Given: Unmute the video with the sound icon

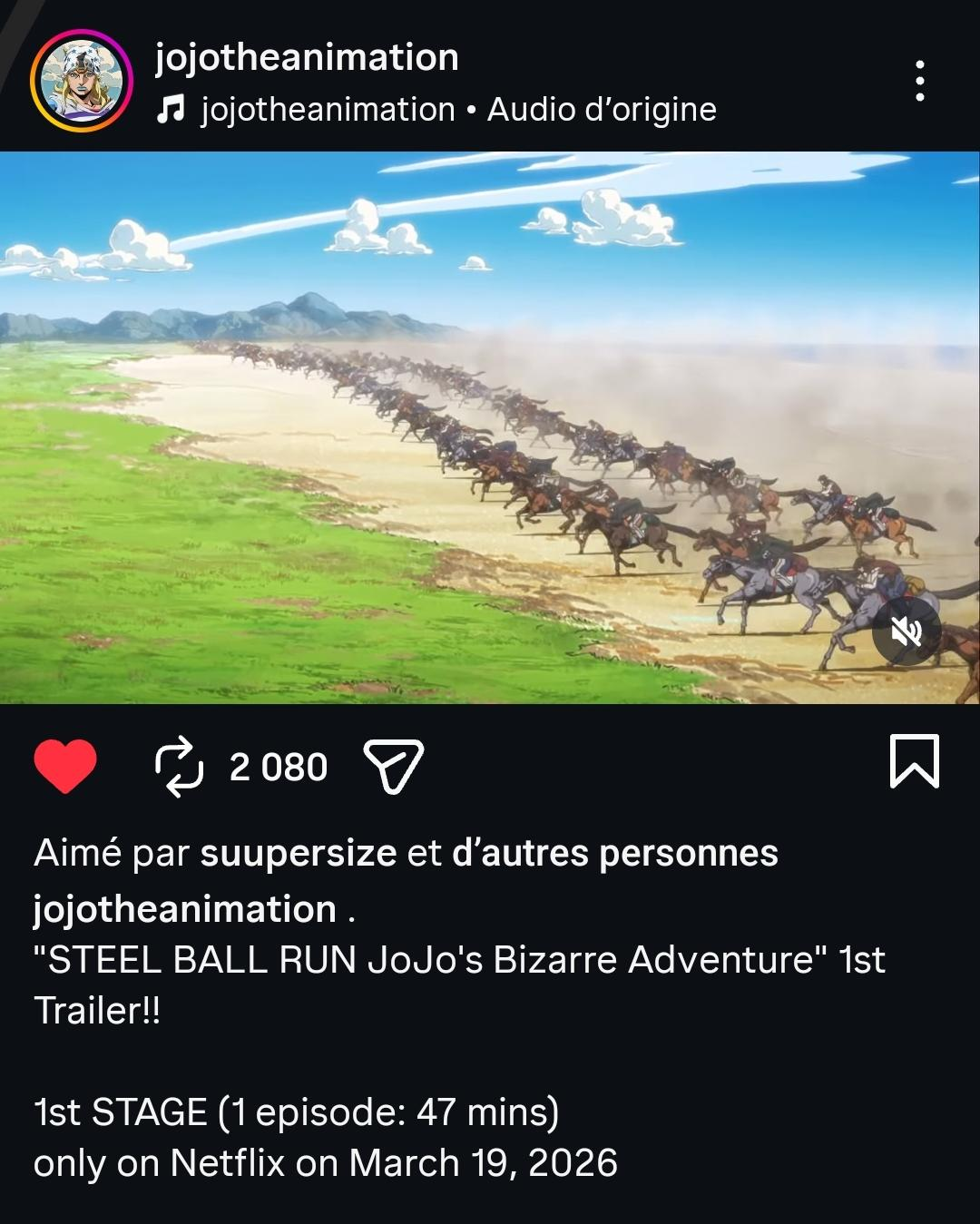Looking at the screenshot, I should click(906, 632).
